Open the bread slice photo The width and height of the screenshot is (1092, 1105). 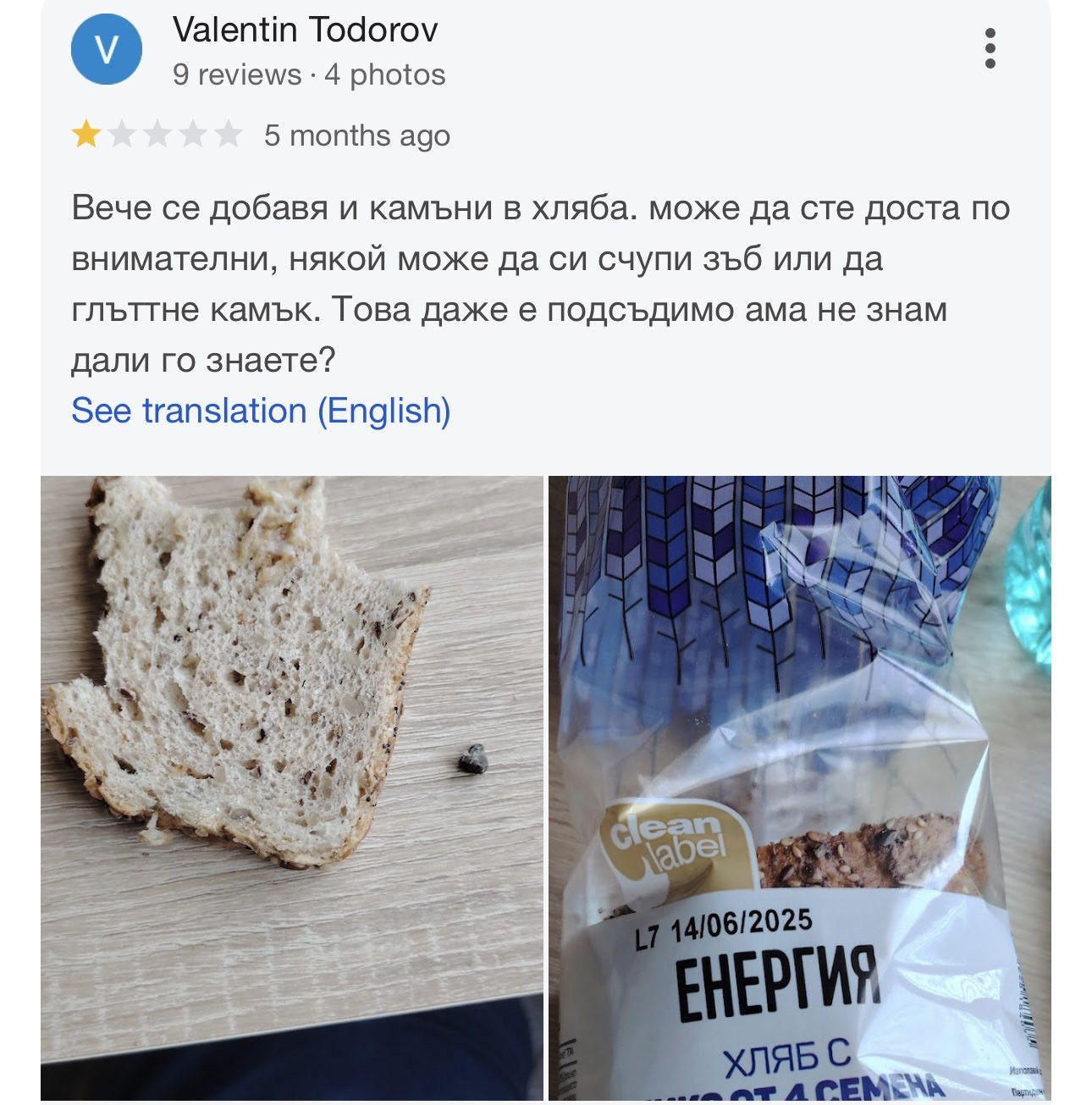292,787
